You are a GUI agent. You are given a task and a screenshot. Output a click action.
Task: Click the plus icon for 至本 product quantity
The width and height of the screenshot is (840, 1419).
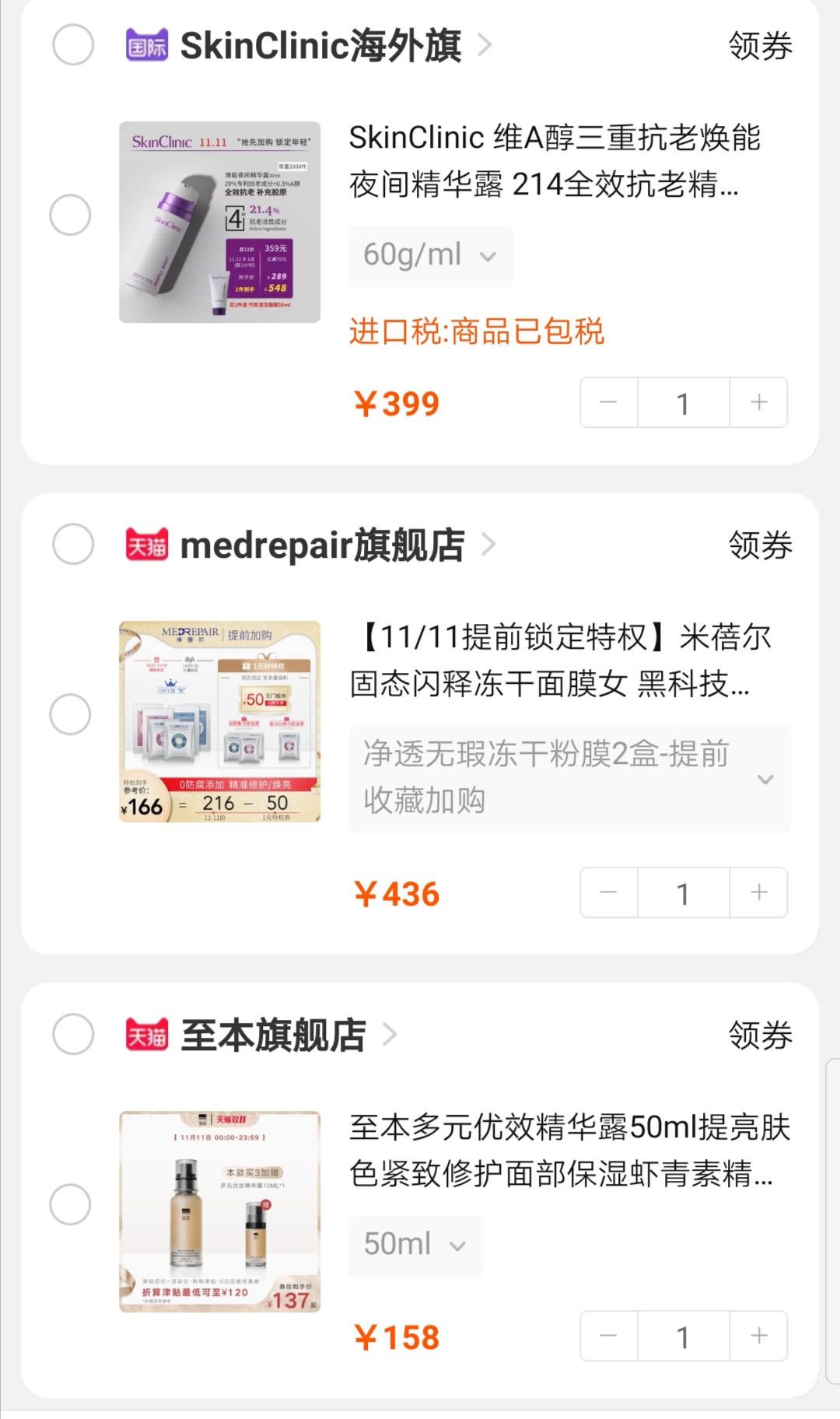[758, 1336]
